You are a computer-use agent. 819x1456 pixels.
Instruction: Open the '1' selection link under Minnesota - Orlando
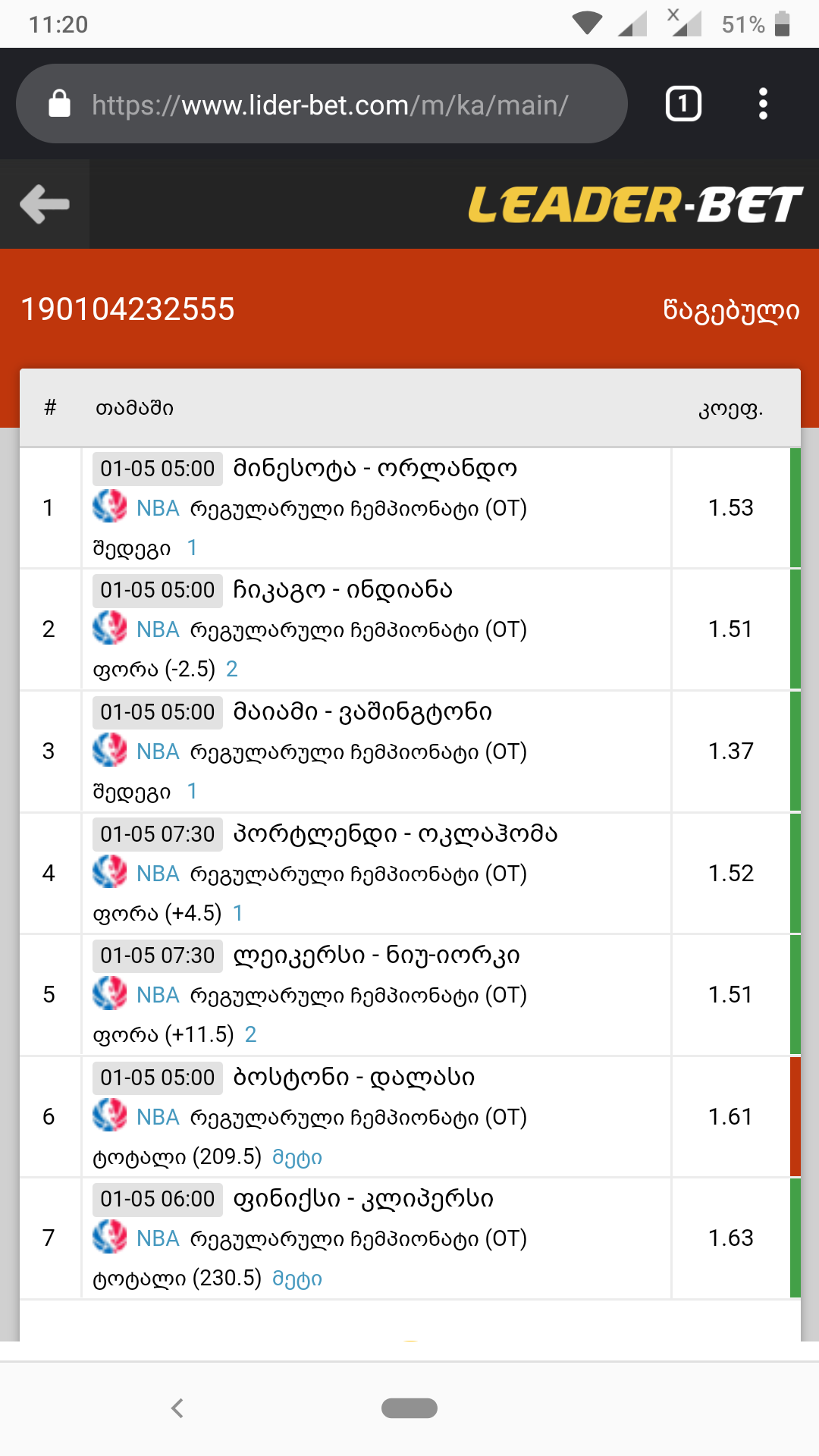192,547
